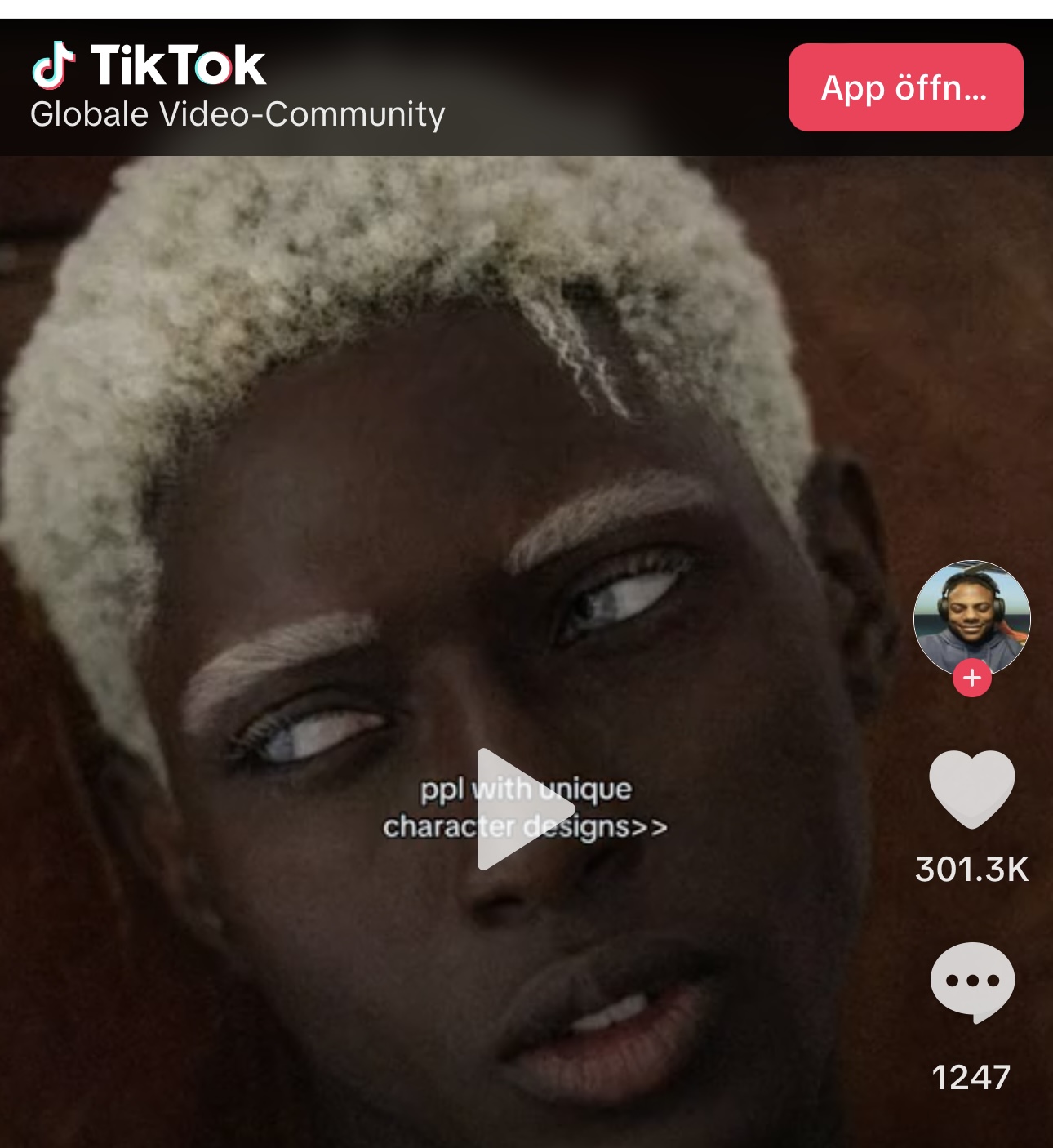Play the paused video
The height and width of the screenshot is (1148, 1053).
click(x=524, y=808)
